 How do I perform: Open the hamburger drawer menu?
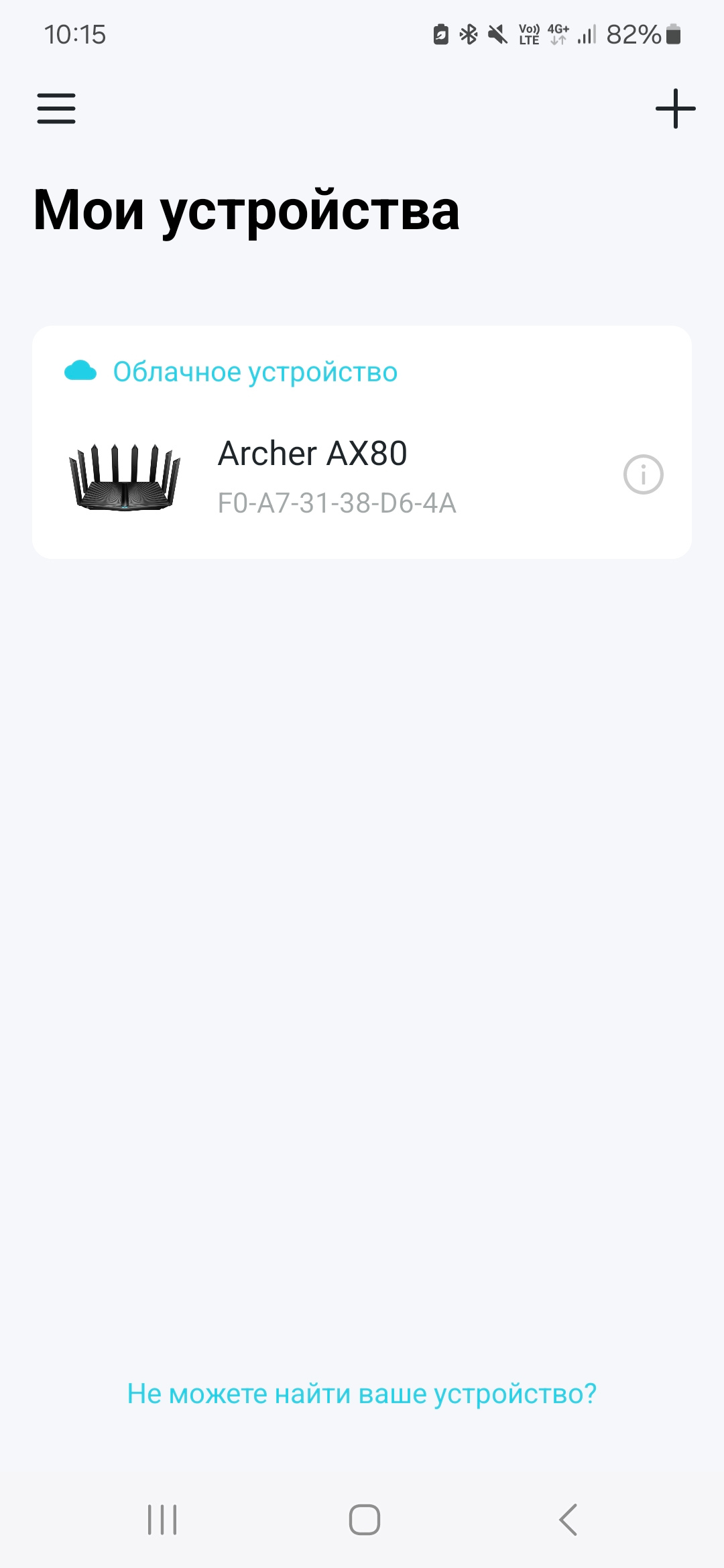click(56, 109)
